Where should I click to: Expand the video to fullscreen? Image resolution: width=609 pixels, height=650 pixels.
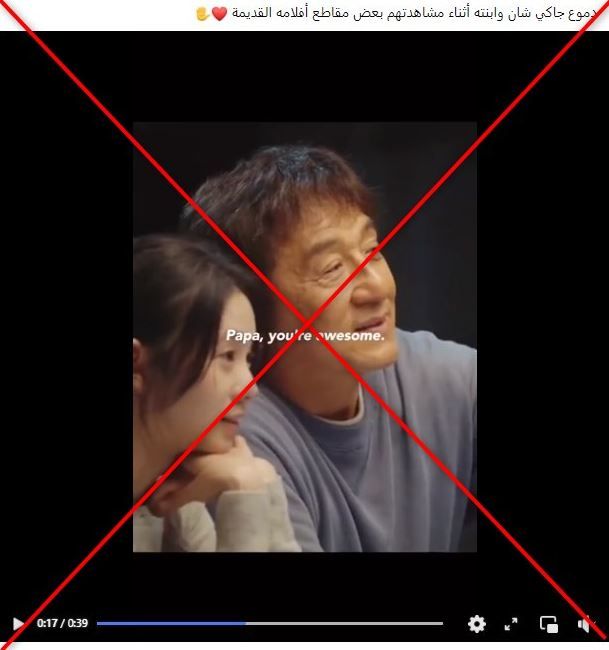point(511,624)
